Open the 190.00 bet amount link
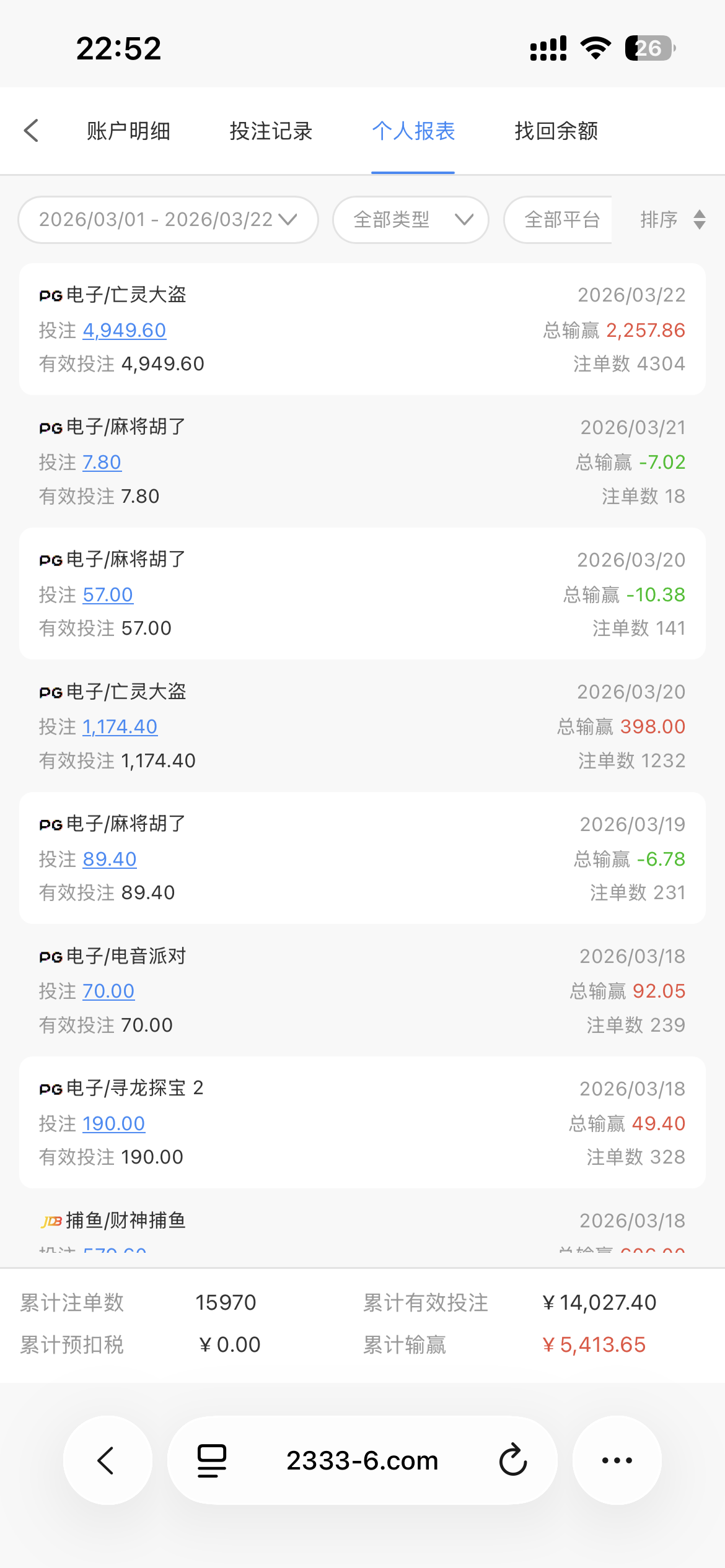The width and height of the screenshot is (725, 1568). 114,1123
